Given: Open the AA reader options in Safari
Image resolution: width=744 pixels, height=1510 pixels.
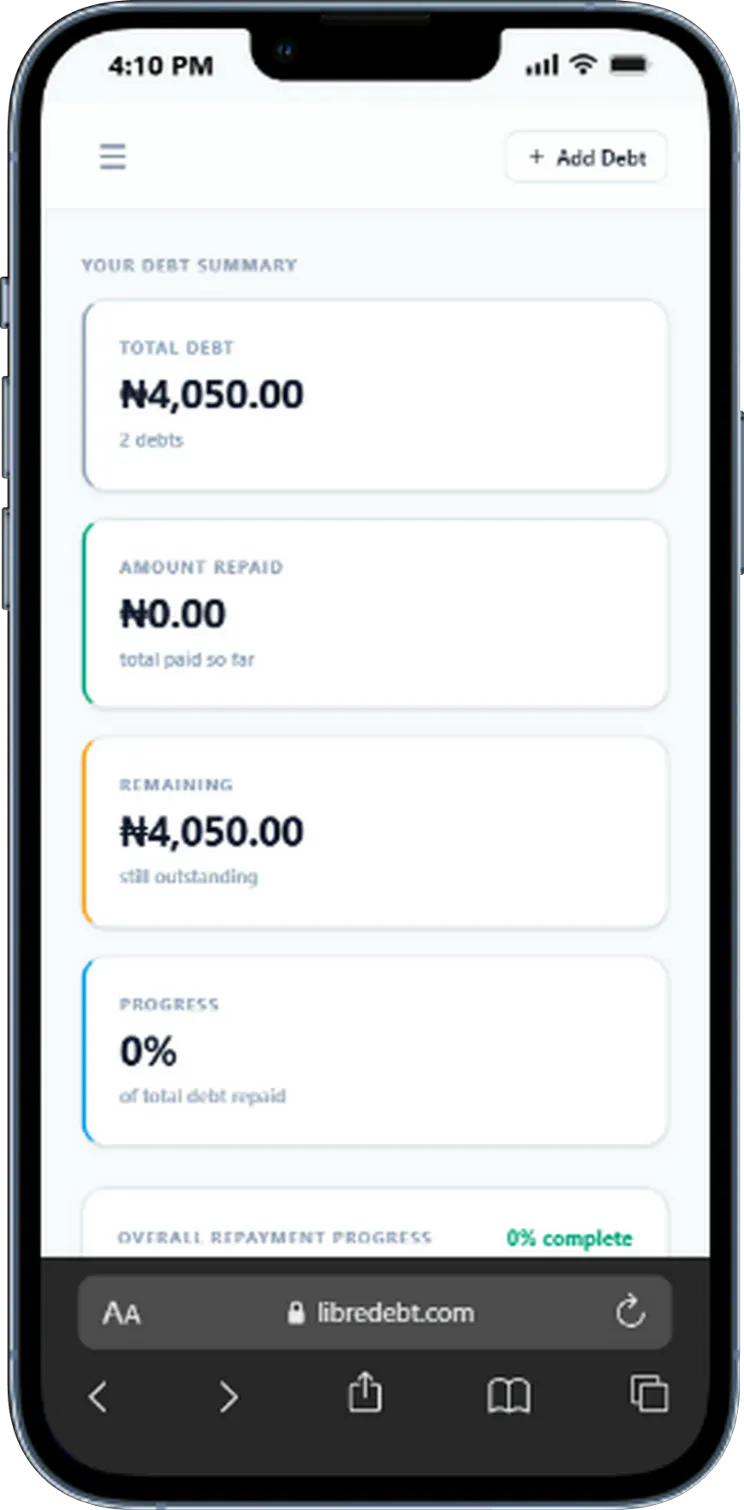Looking at the screenshot, I should 122,1313.
